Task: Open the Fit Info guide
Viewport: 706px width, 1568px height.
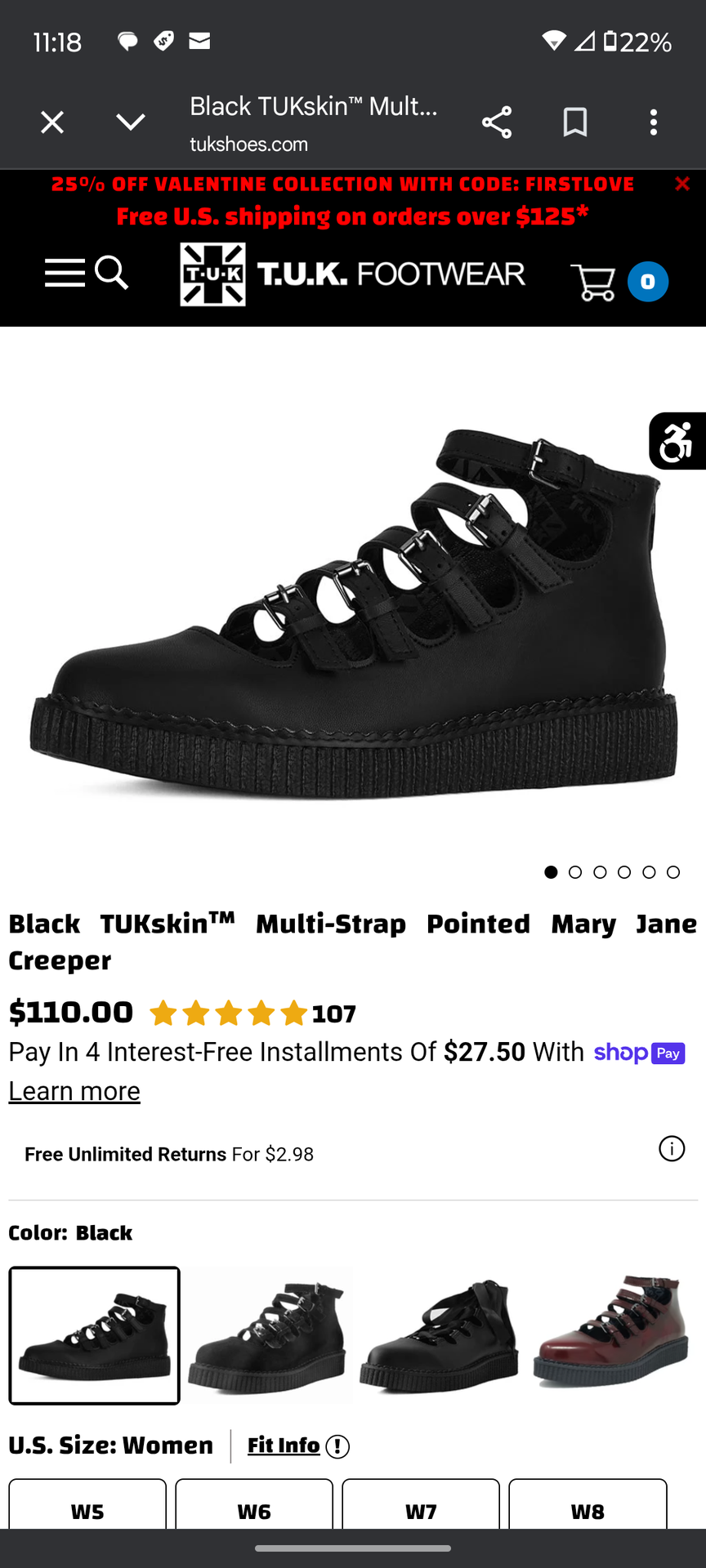Action: 298,1445
